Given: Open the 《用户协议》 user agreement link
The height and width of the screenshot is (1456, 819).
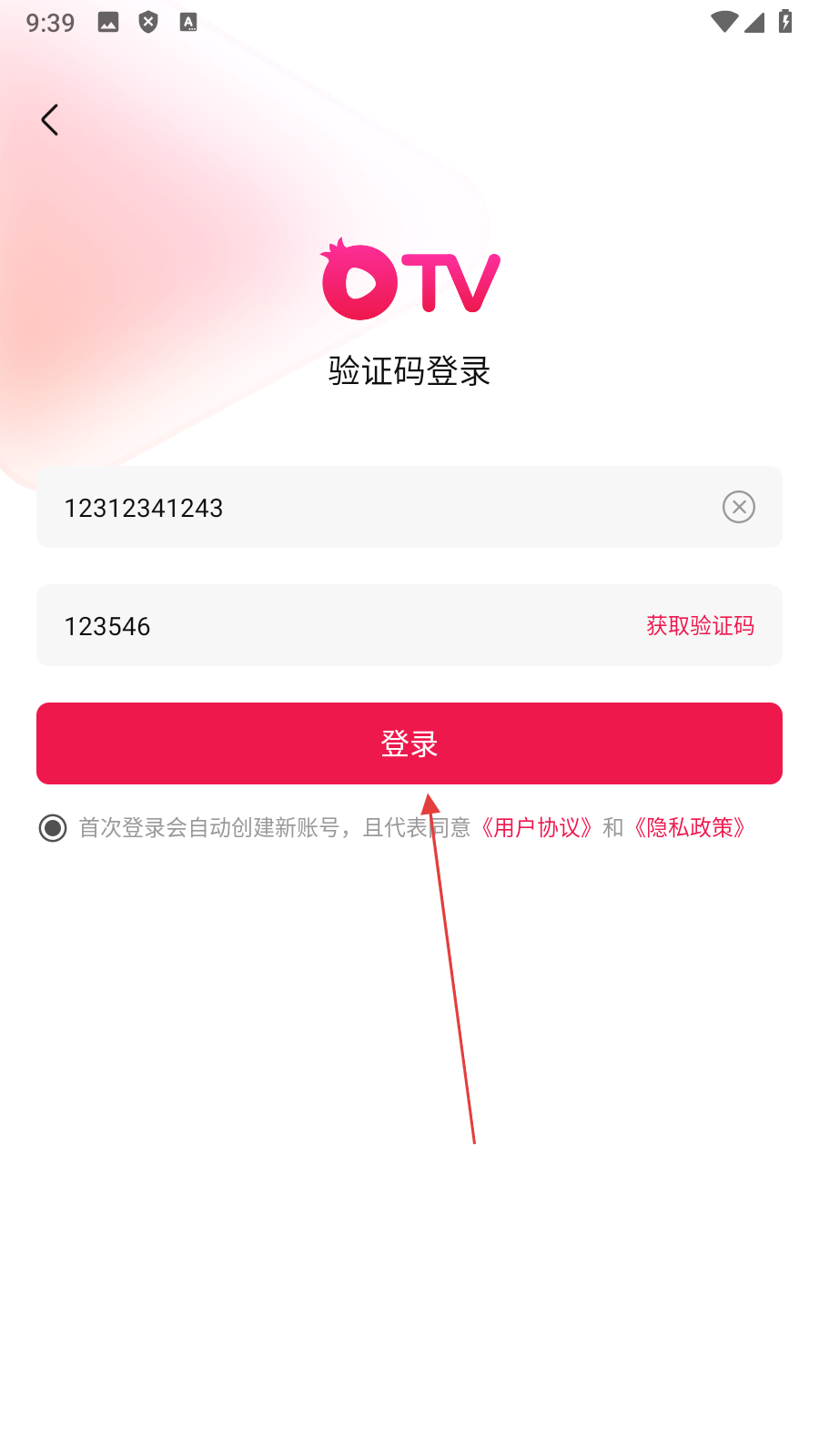Looking at the screenshot, I should 537,828.
